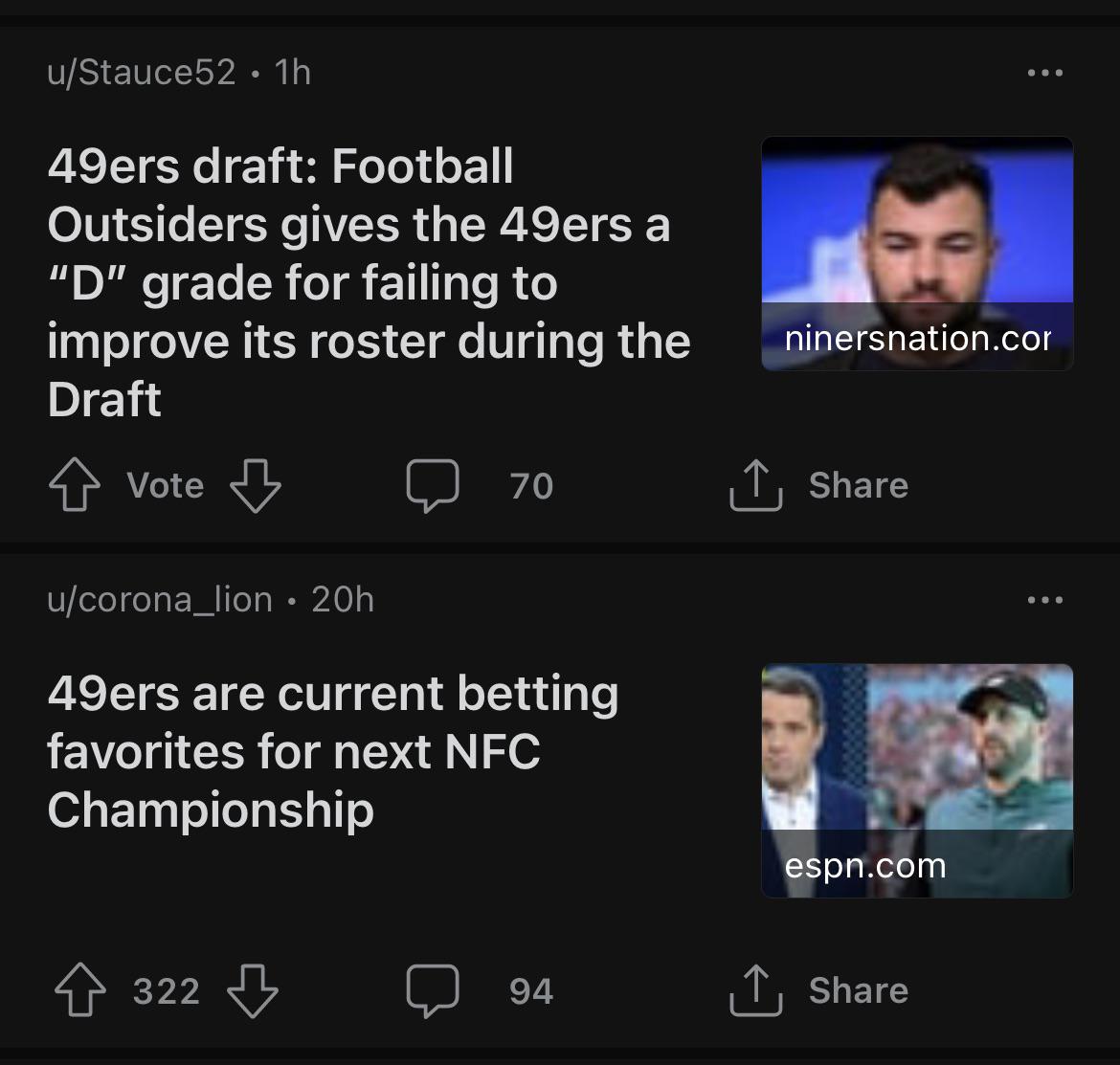Open overflow menu on Stauce52's post
The height and width of the screenshot is (1065, 1120).
click(1044, 73)
